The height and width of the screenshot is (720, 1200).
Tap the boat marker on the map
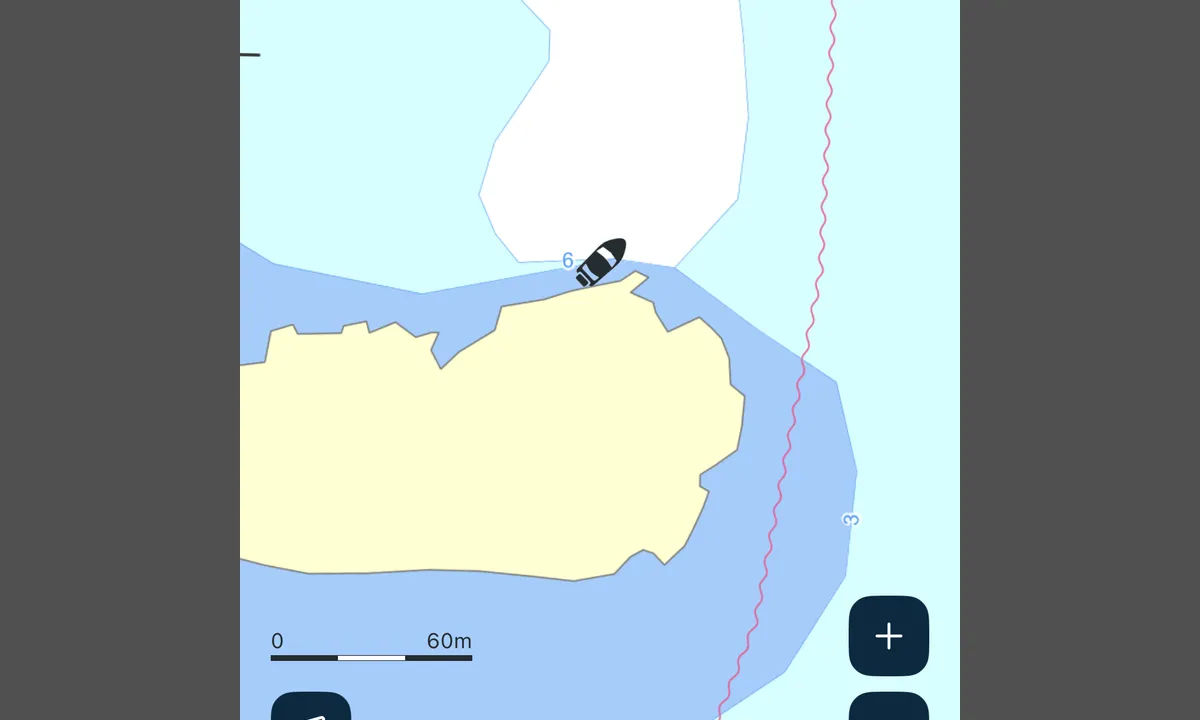[602, 263]
